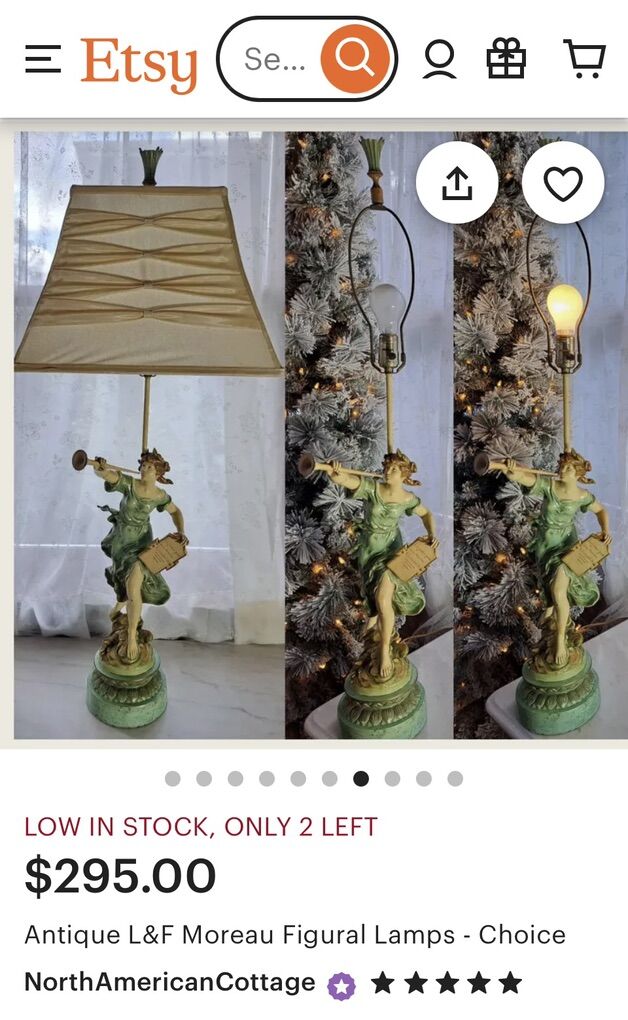Favorite this listing with the heart
628x1020 pixels.
[x=563, y=183]
